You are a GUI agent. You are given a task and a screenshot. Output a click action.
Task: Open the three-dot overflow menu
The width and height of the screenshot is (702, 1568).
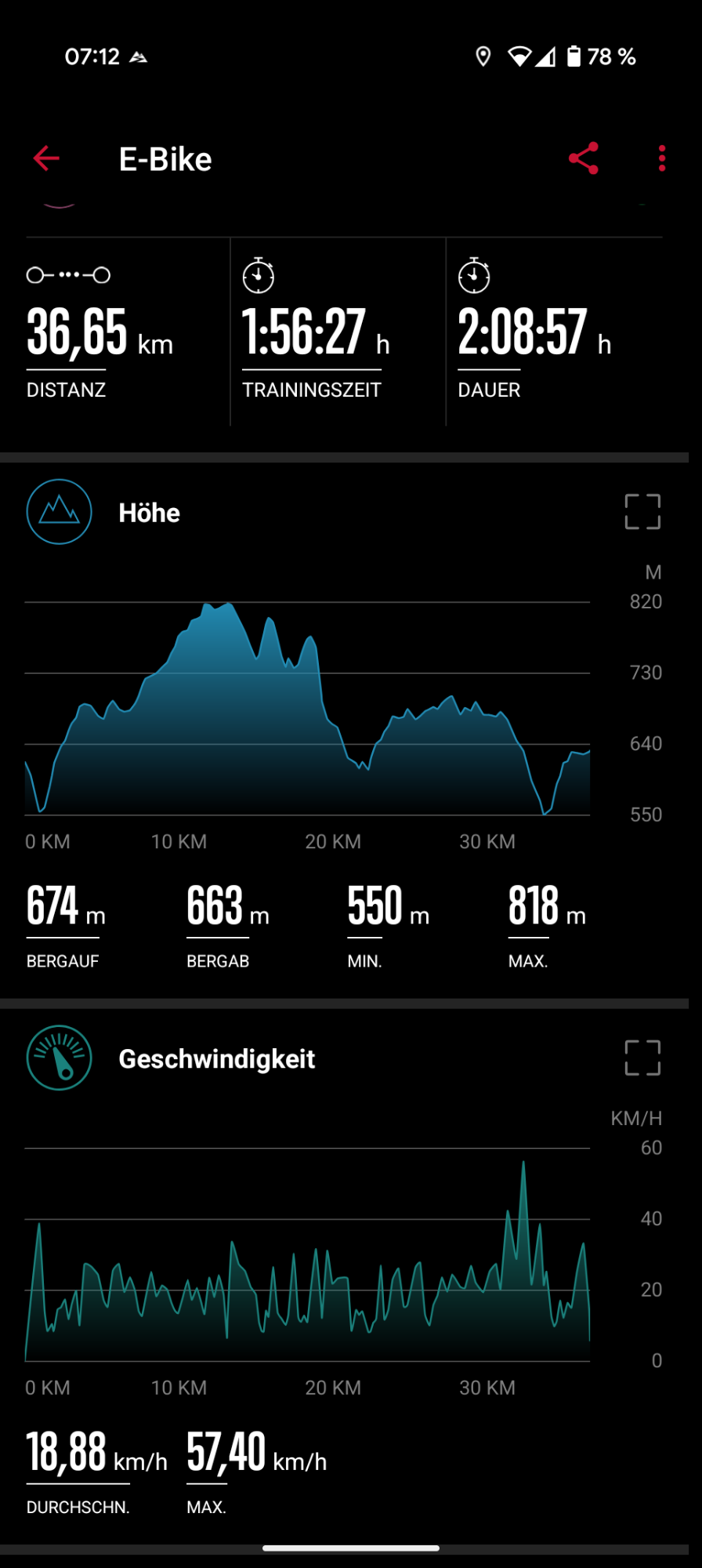pyautogui.click(x=662, y=158)
